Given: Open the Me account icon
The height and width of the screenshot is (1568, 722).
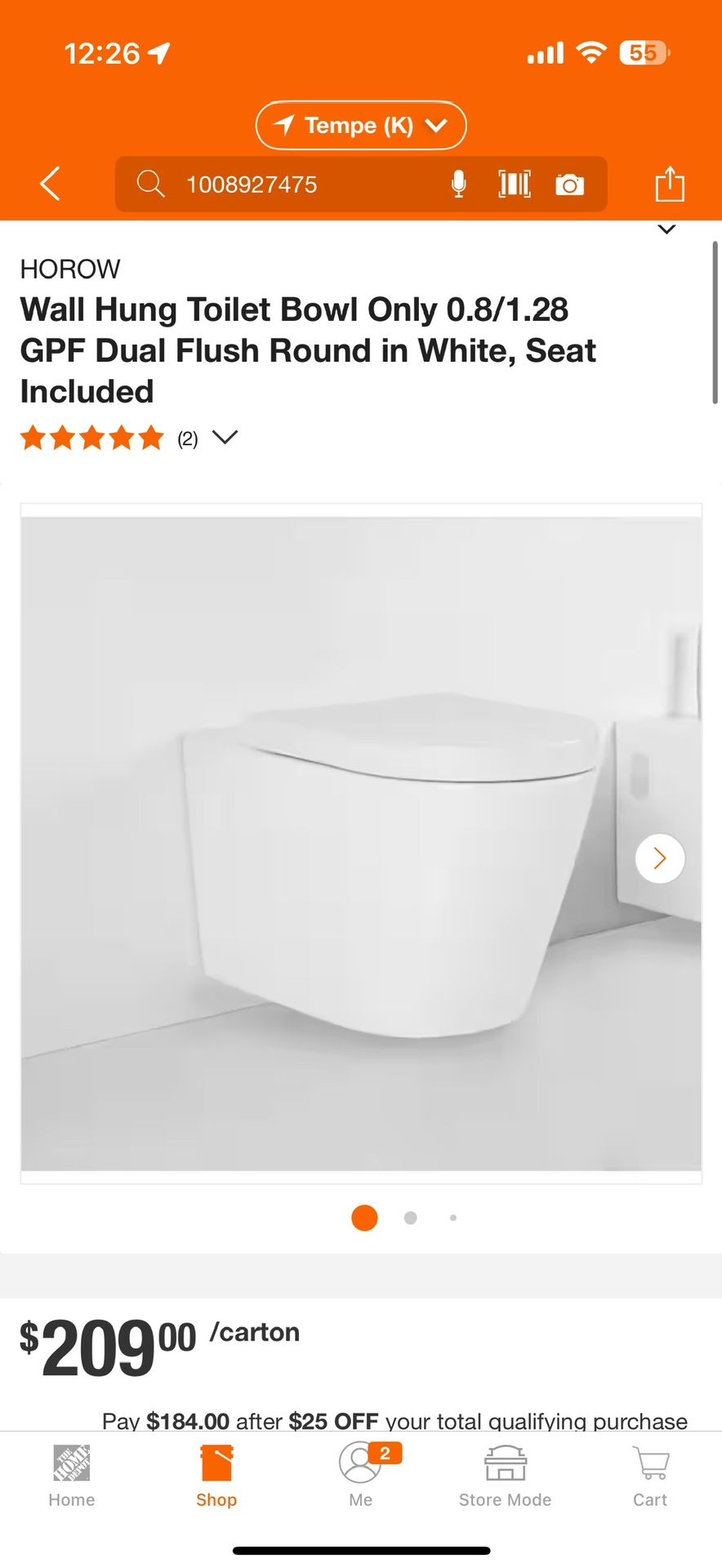Looking at the screenshot, I should (360, 1475).
